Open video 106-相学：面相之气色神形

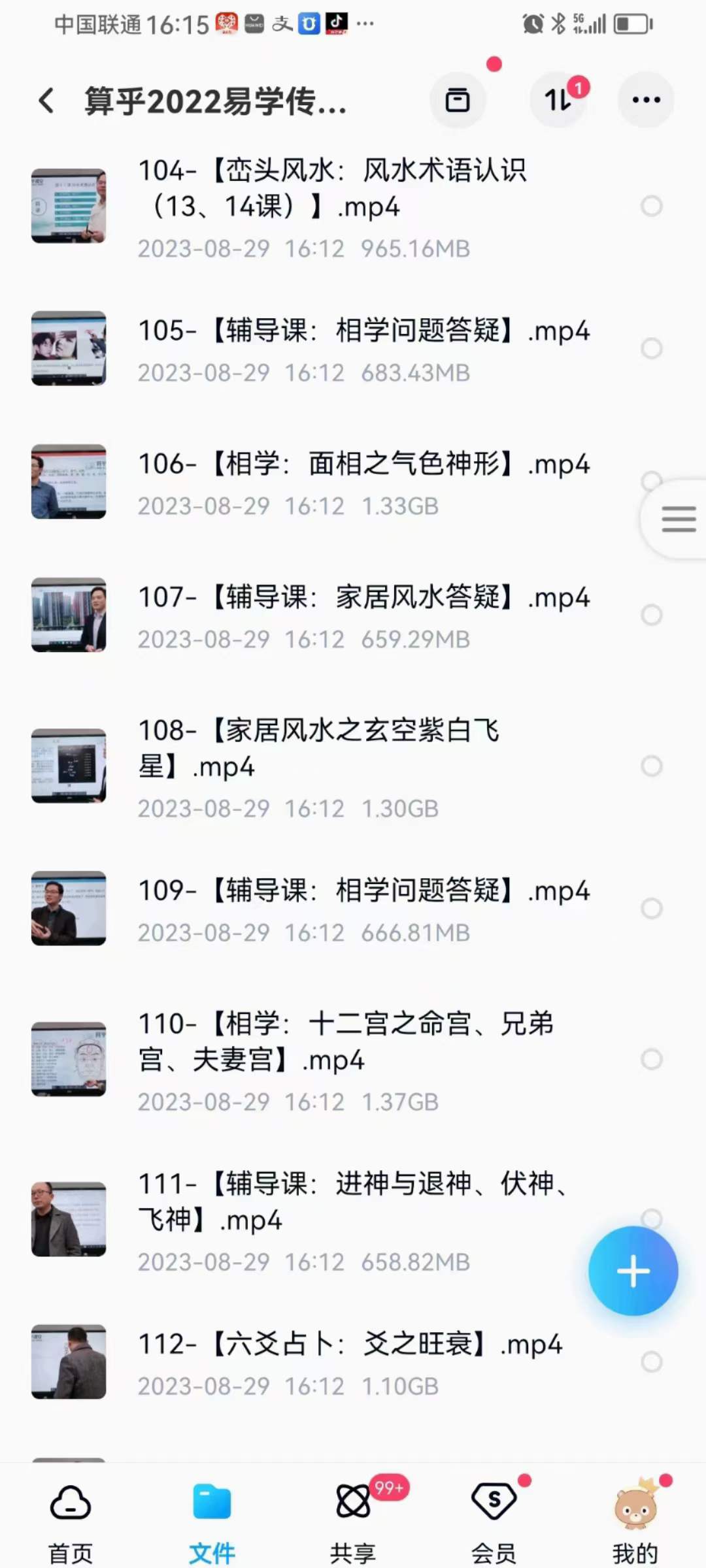(x=363, y=465)
